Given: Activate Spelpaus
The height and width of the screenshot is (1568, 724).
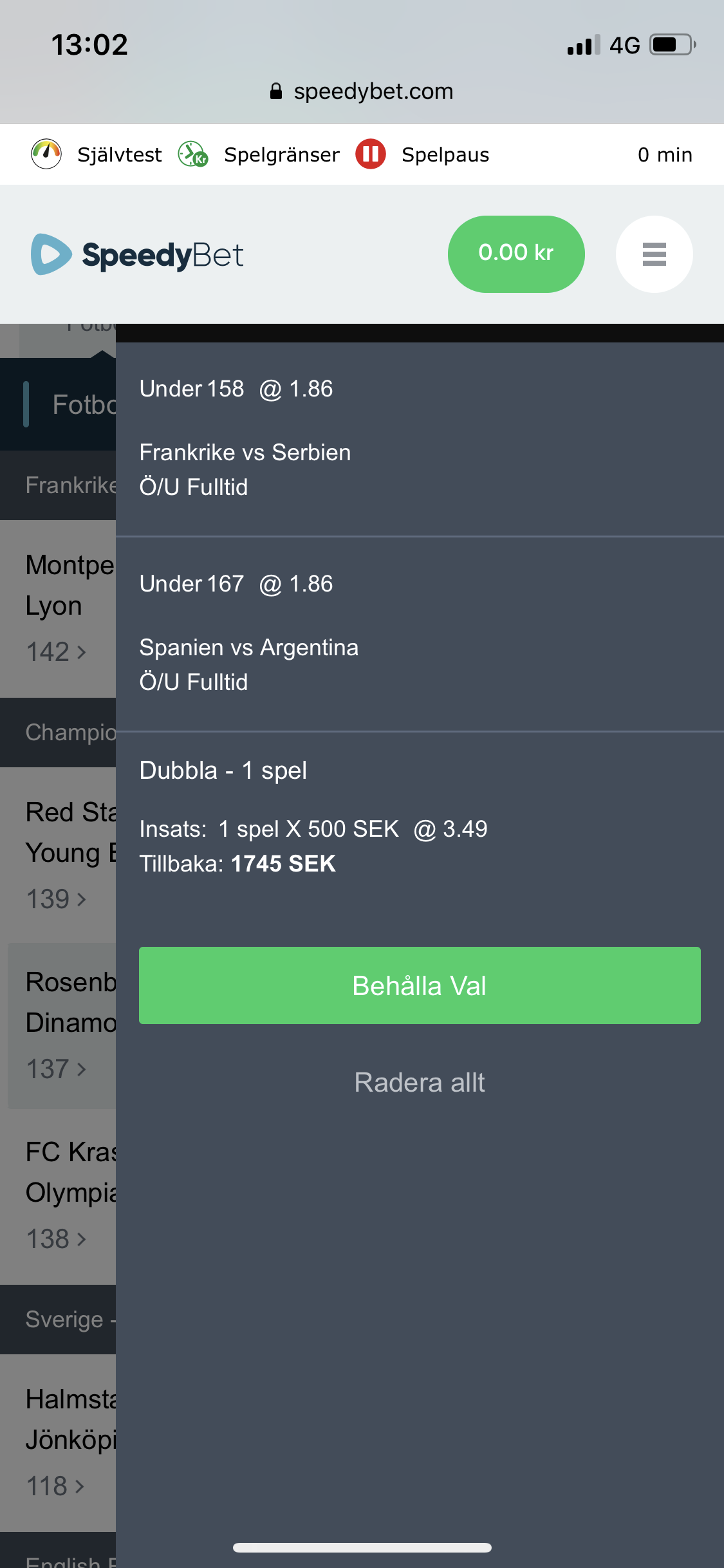Looking at the screenshot, I should tap(422, 154).
